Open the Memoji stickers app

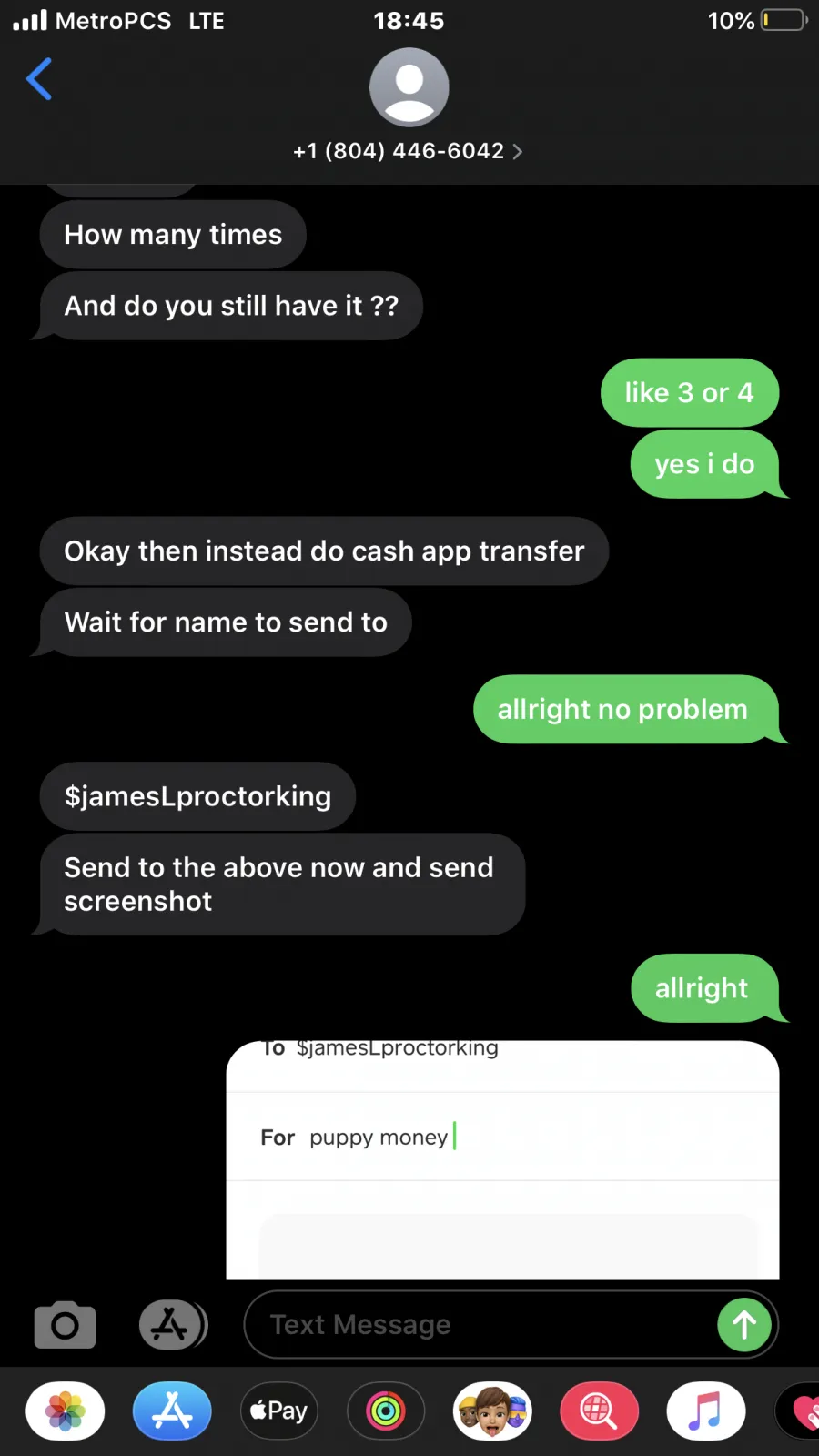[492, 1411]
